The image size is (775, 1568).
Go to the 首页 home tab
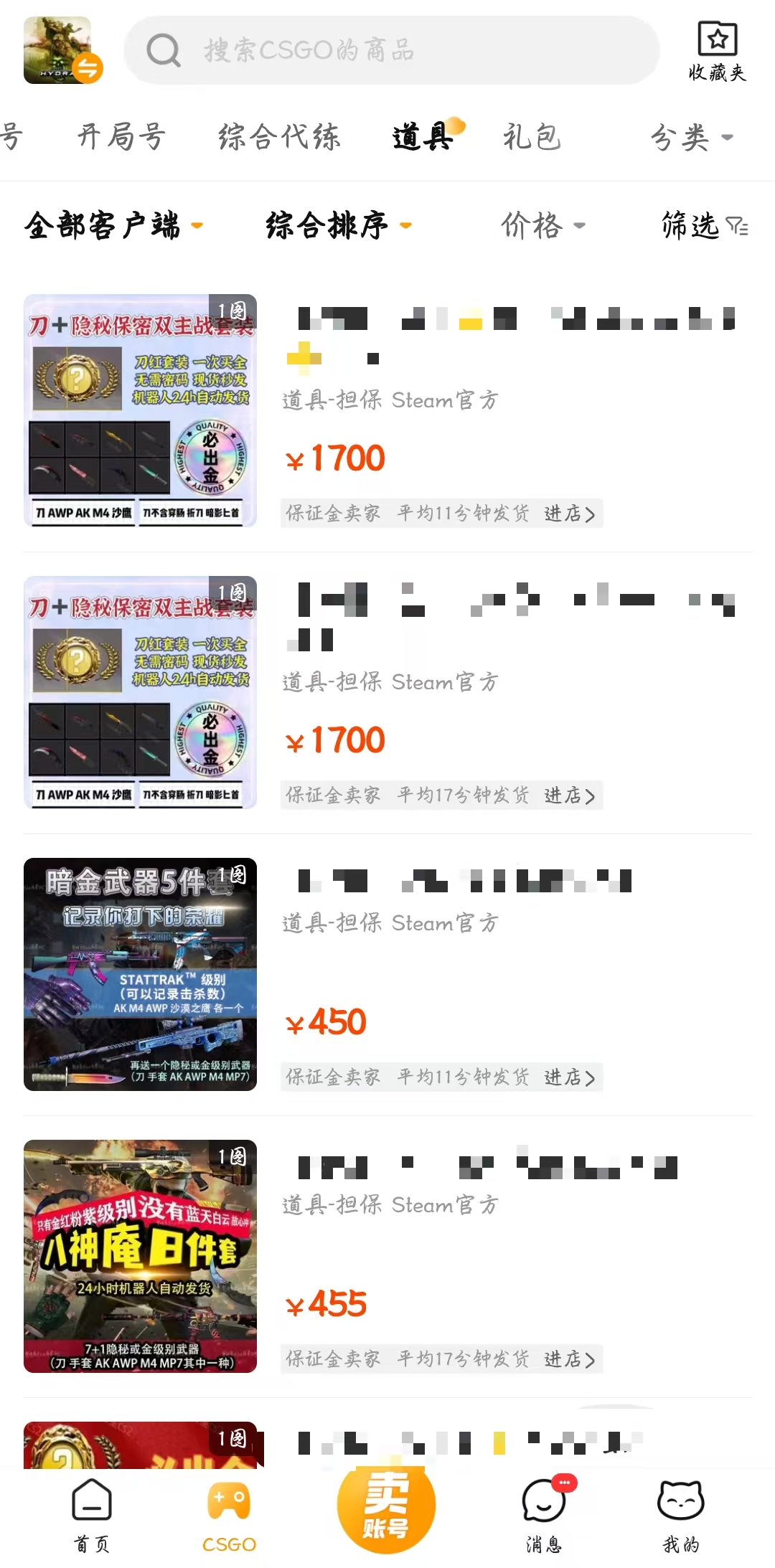point(92,1515)
